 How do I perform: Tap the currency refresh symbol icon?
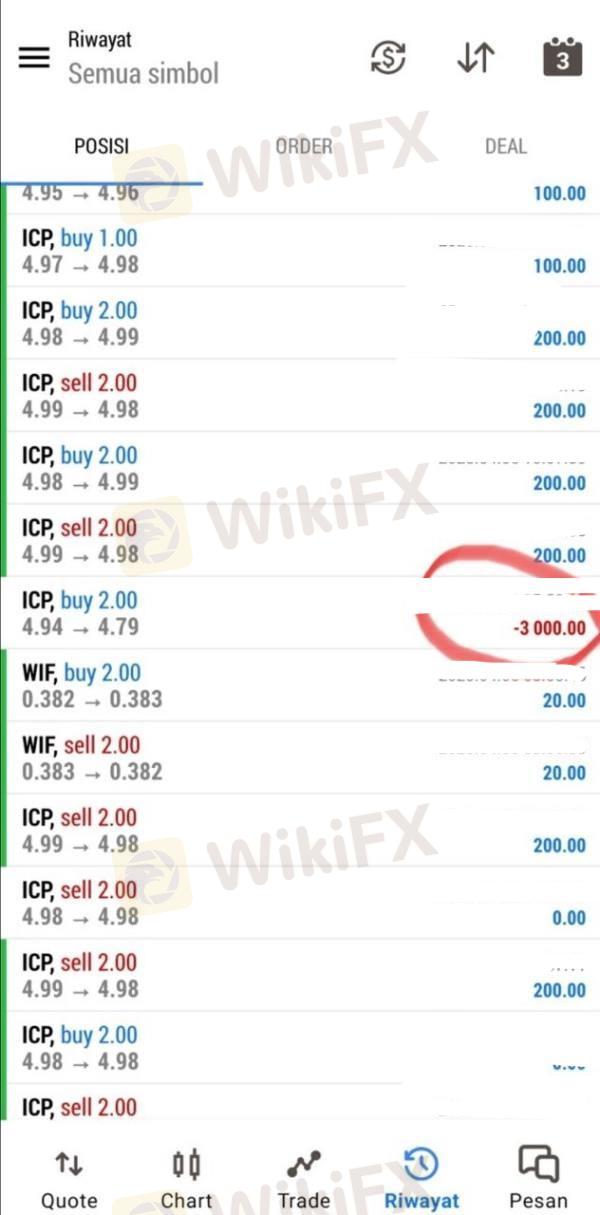[388, 58]
